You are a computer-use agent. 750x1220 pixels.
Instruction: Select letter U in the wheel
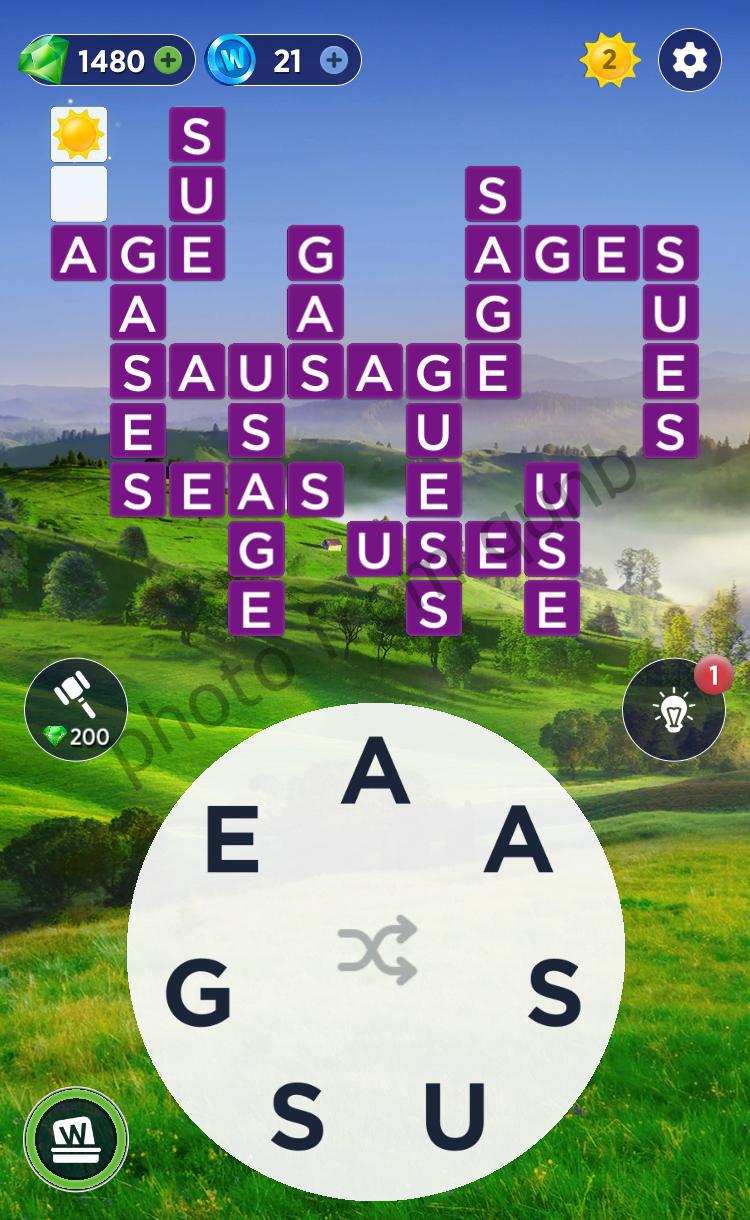pyautogui.click(x=455, y=1116)
